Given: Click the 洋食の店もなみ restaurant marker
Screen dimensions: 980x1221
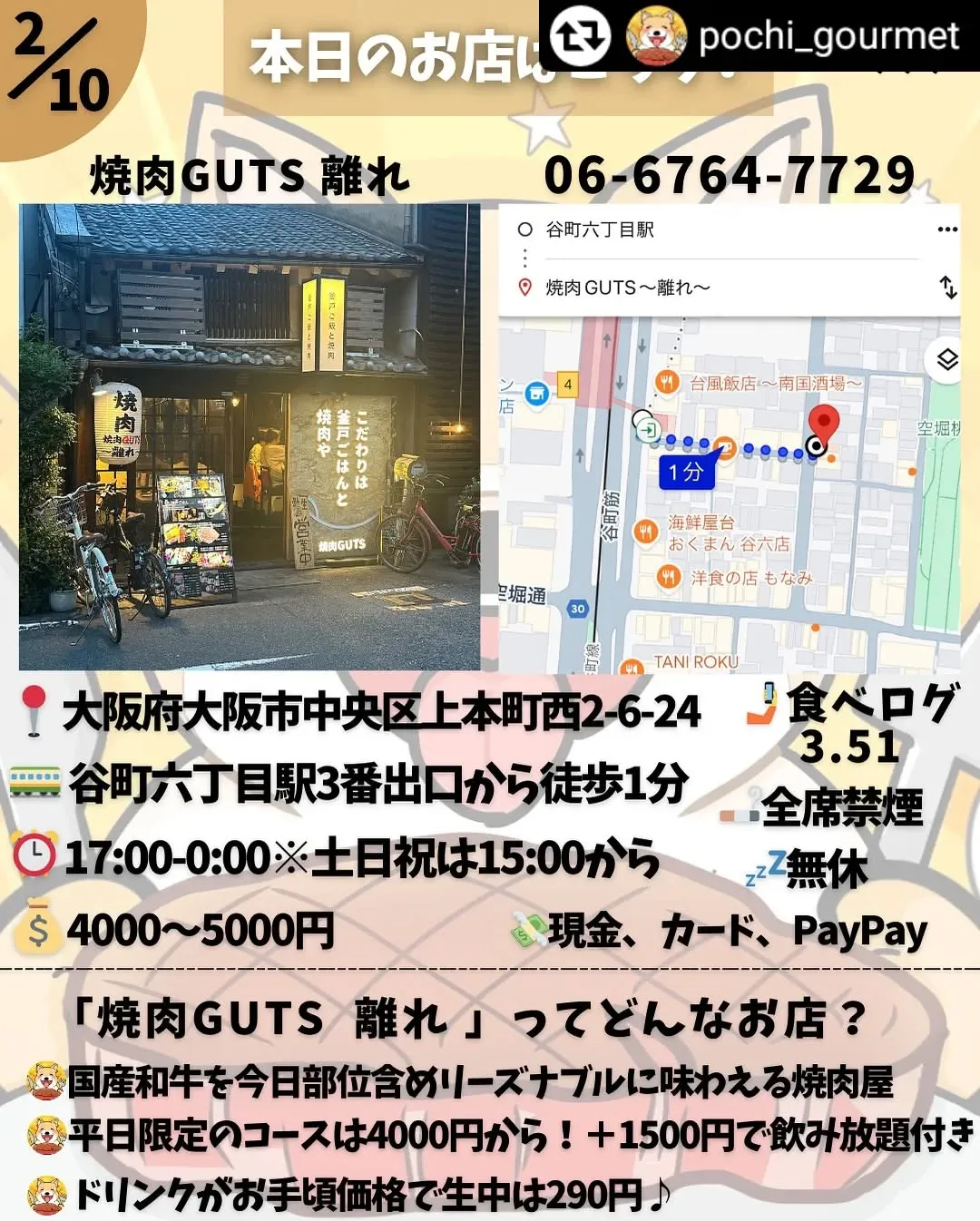Looking at the screenshot, I should (x=669, y=577).
